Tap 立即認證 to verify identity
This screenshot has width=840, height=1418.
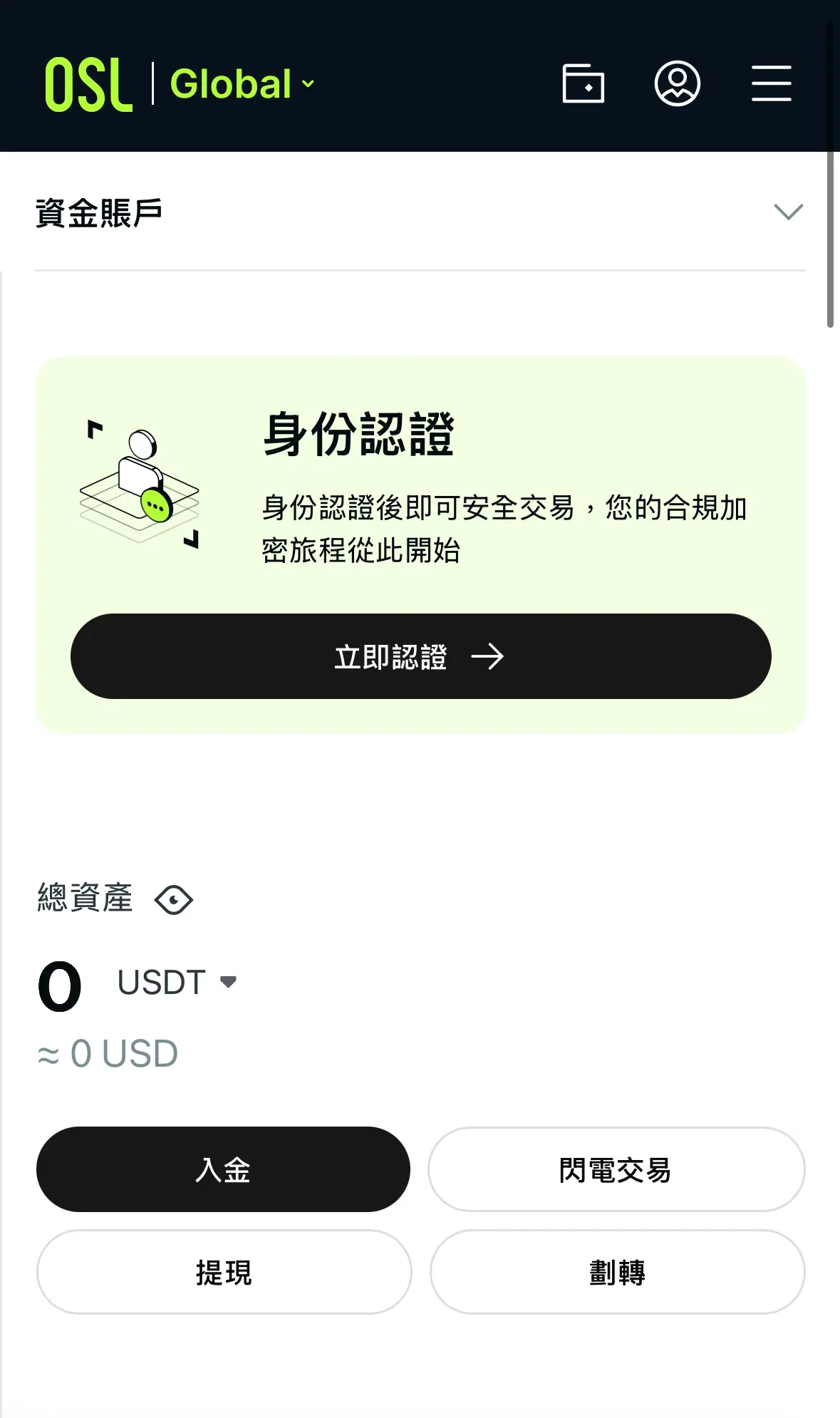pyautogui.click(x=420, y=656)
